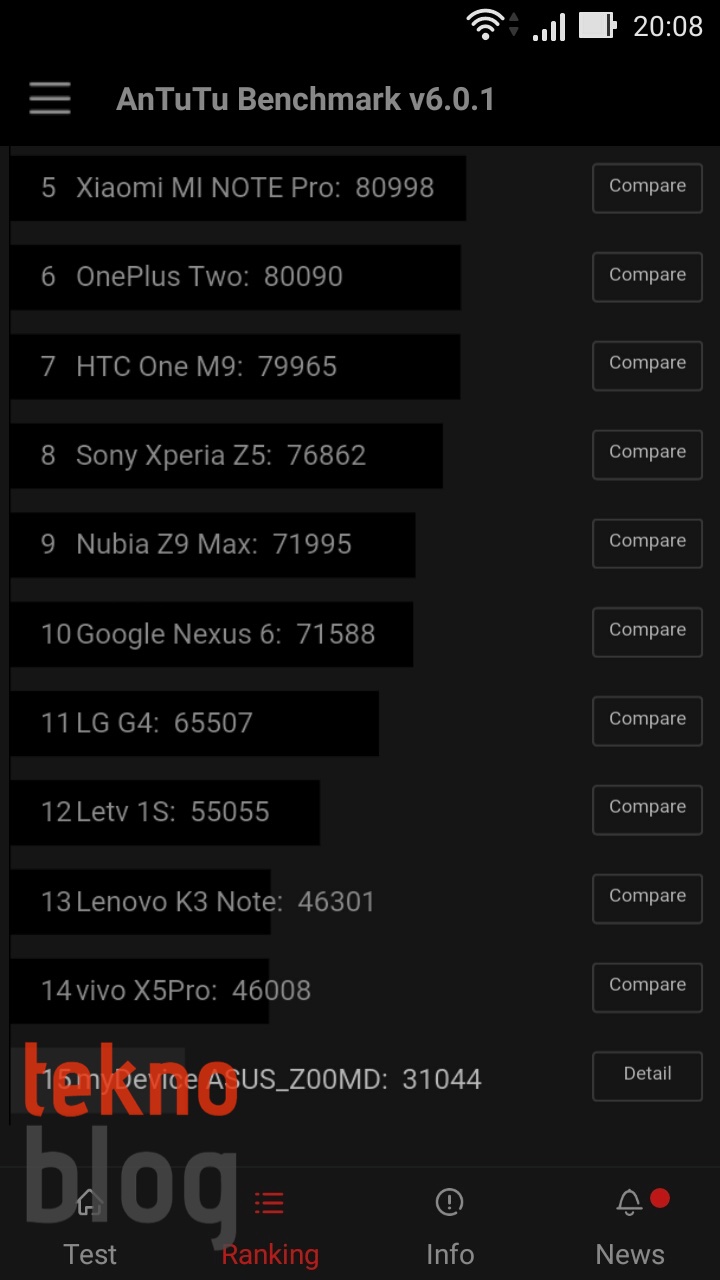Compare with OnePlus Two

(x=647, y=277)
